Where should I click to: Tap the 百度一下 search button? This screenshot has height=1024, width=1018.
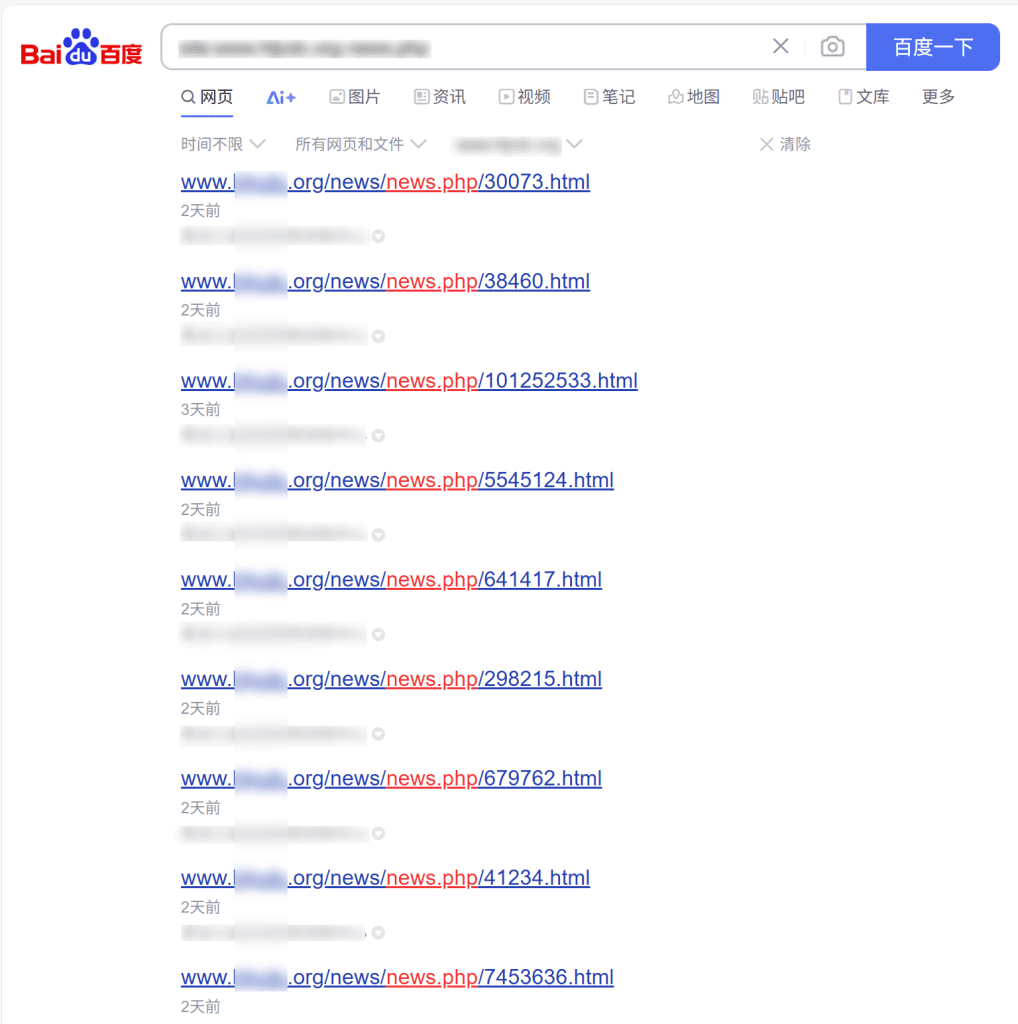(x=932, y=47)
